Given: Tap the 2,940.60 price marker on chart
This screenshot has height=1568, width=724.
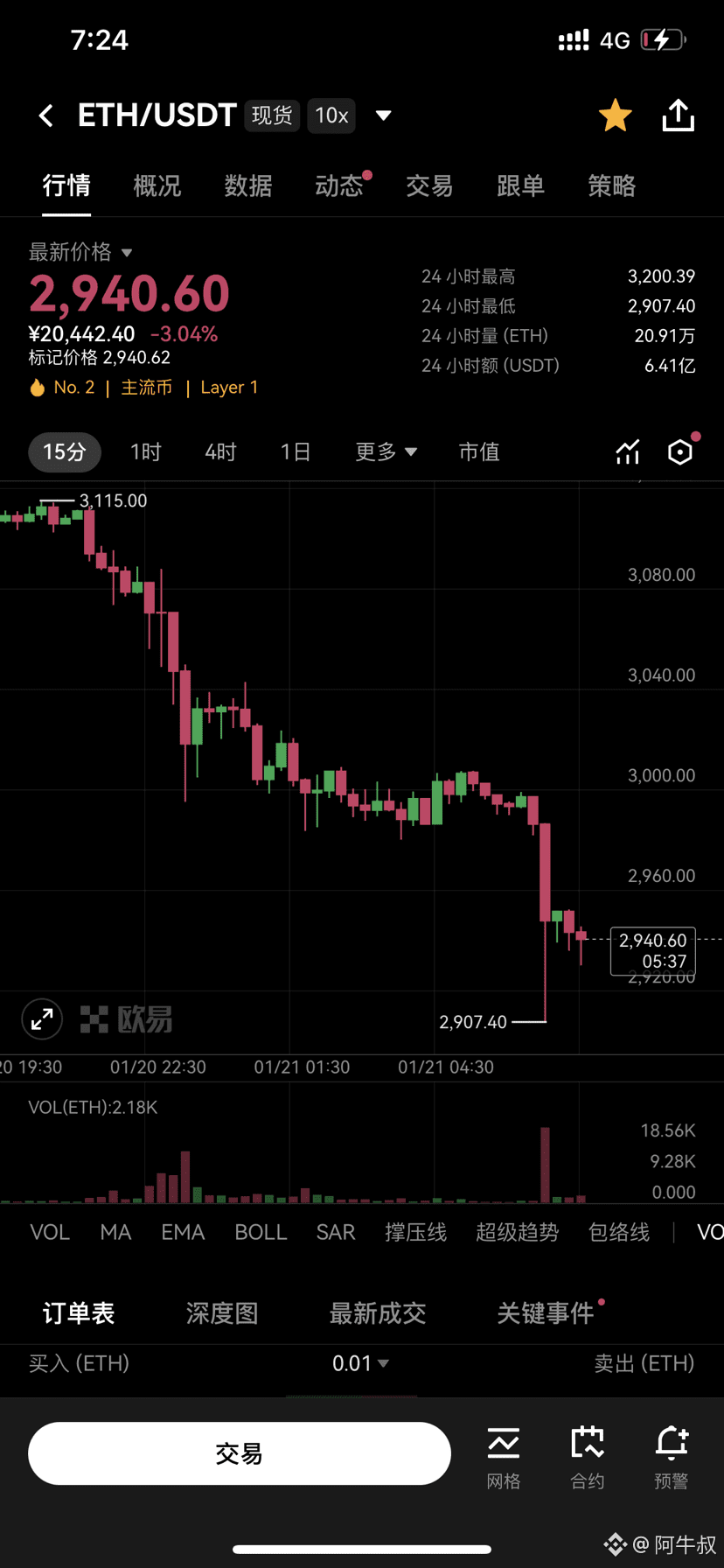Looking at the screenshot, I should pos(651,951).
